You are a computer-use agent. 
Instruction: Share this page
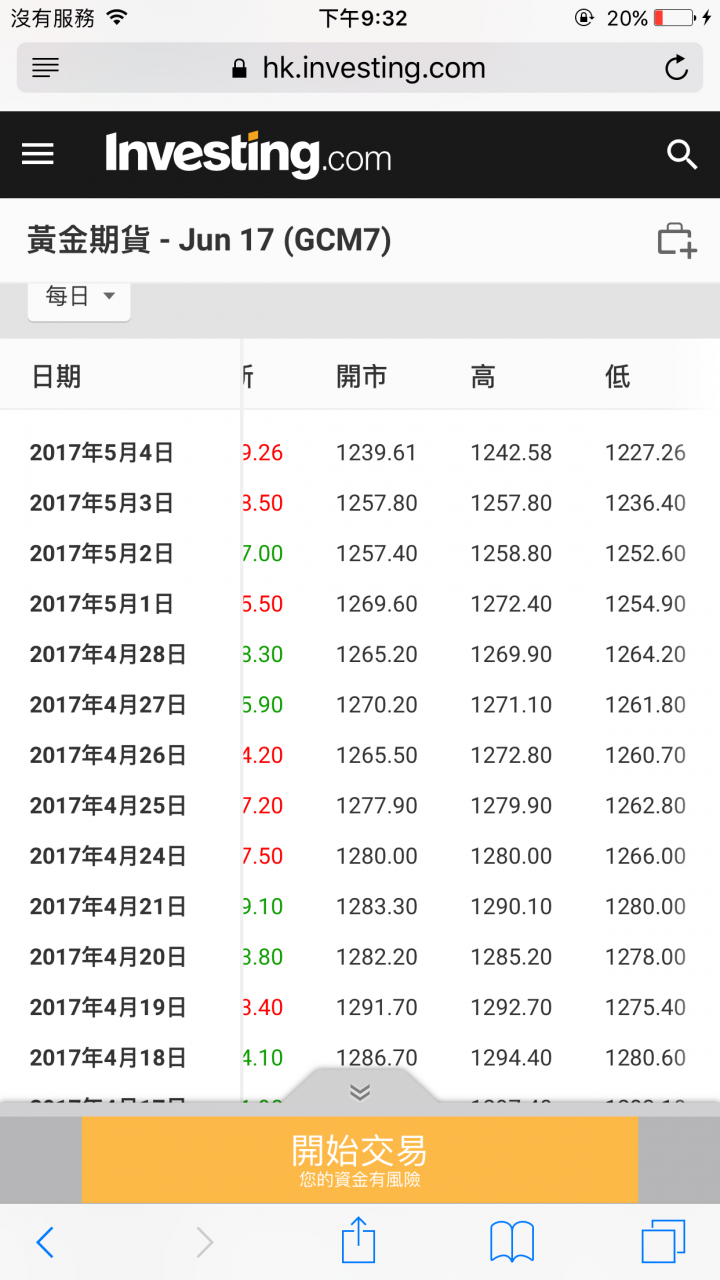358,1242
